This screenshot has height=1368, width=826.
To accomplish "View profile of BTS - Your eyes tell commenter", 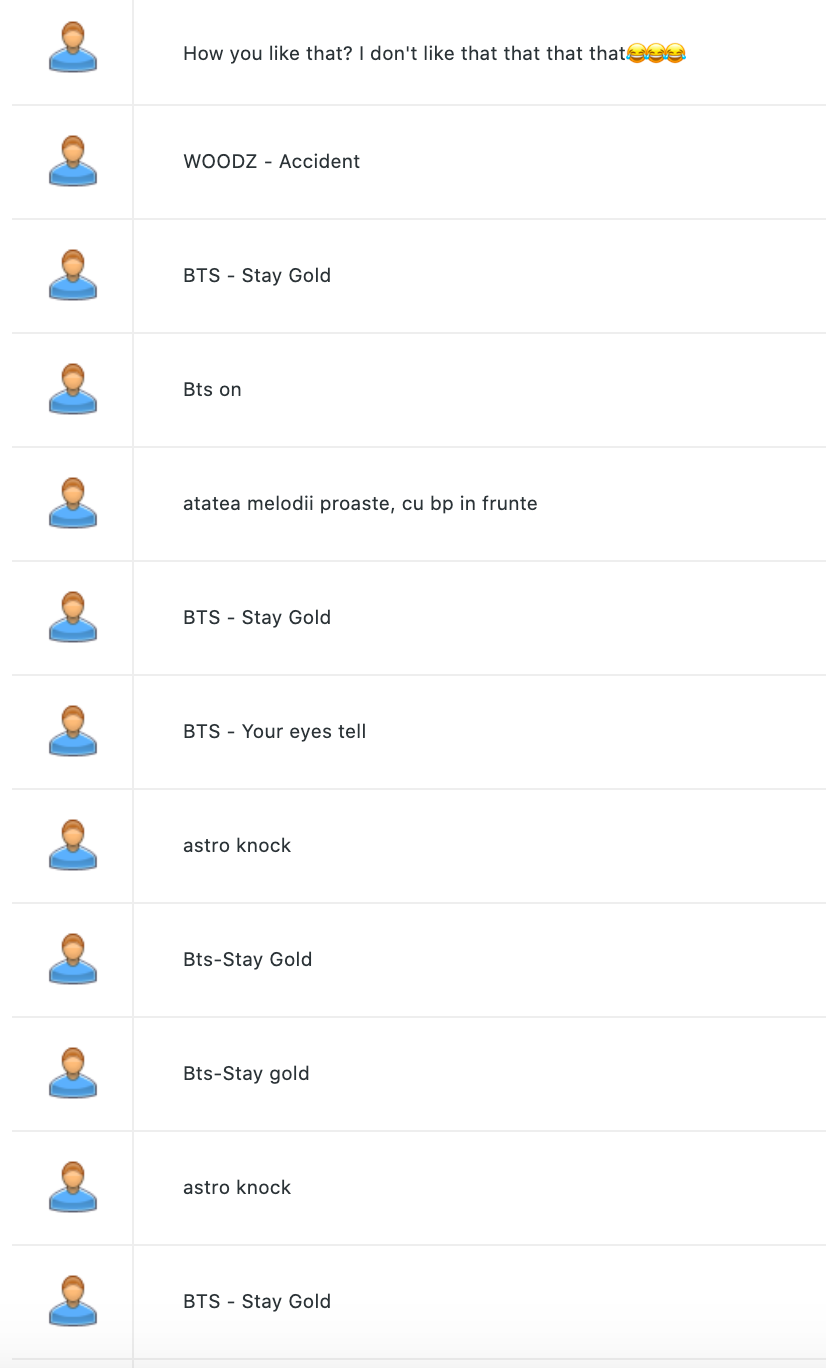I will coord(72,731).
